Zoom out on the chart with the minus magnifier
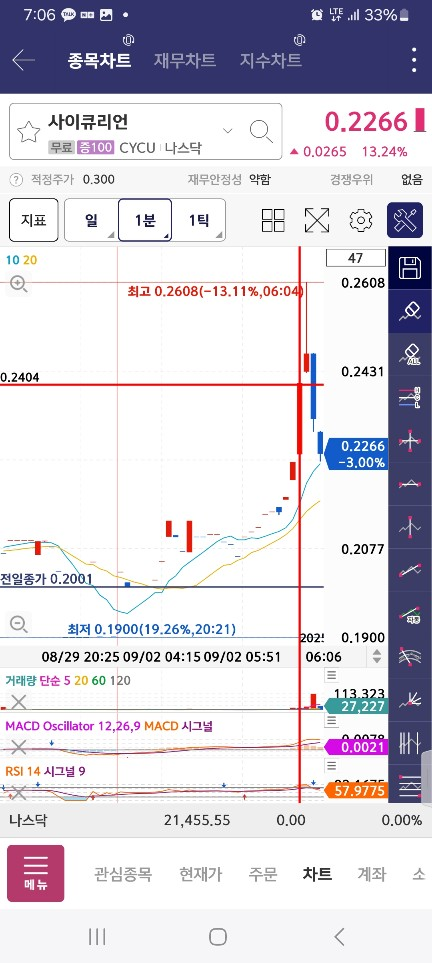Screen dimensions: 432x963 (x=18, y=625)
